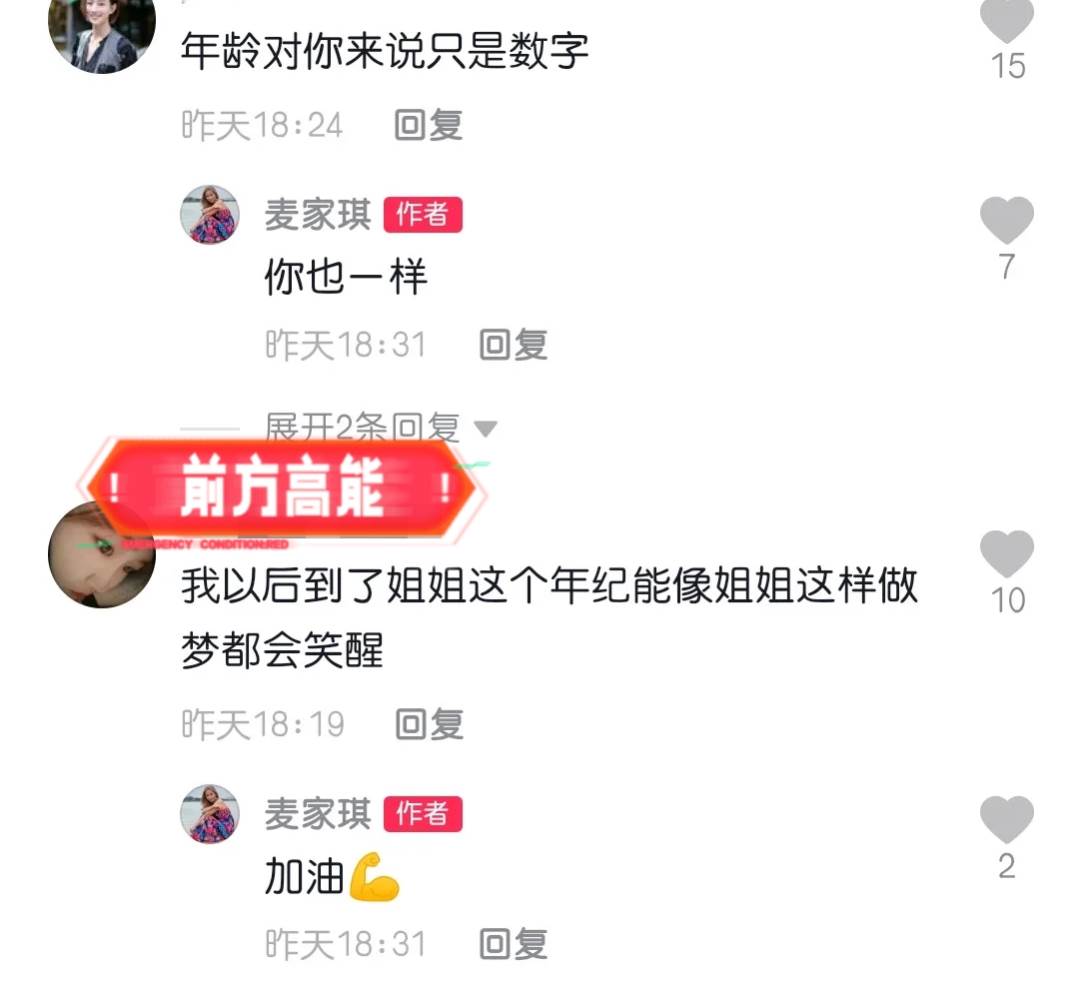Viewport: 1079px width, 1006px height.
Task: Open avatar of the '做梦都会笑醒' commenter
Action: [x=102, y=555]
